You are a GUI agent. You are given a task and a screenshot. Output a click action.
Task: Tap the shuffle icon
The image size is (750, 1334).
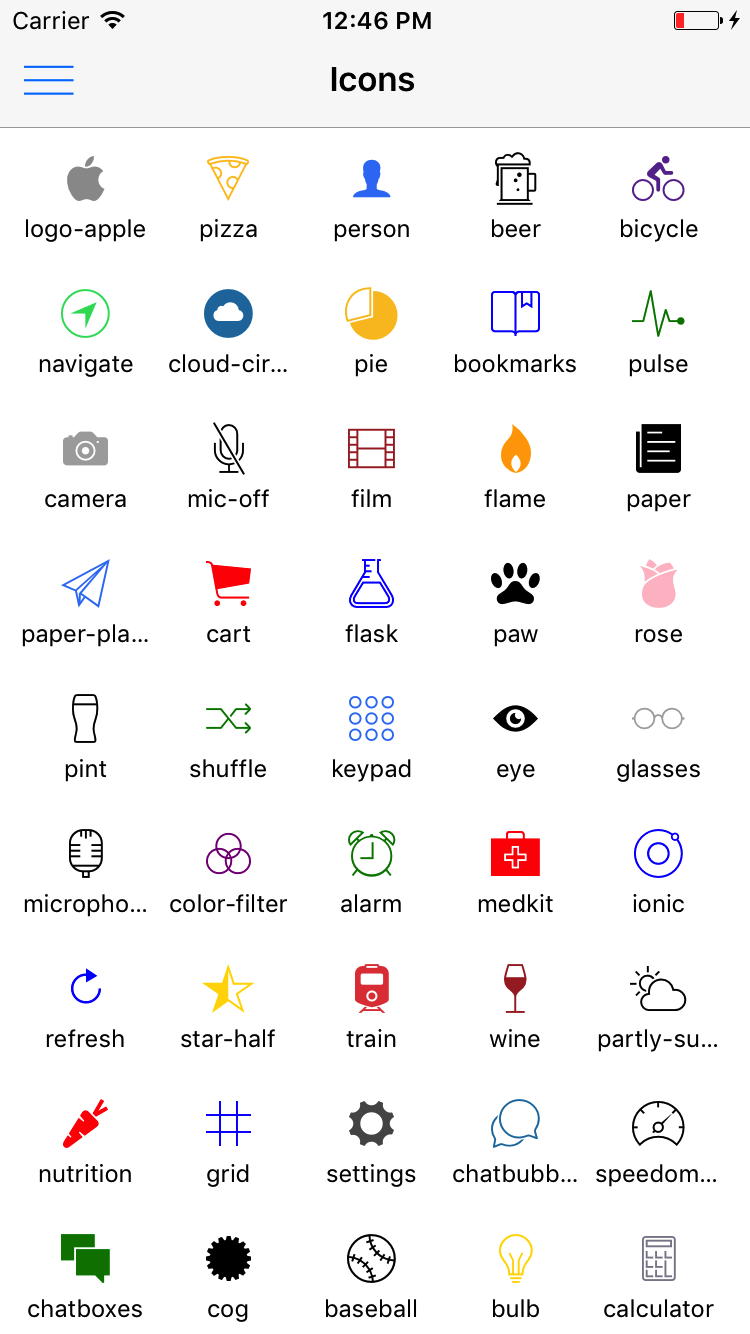tap(228, 718)
